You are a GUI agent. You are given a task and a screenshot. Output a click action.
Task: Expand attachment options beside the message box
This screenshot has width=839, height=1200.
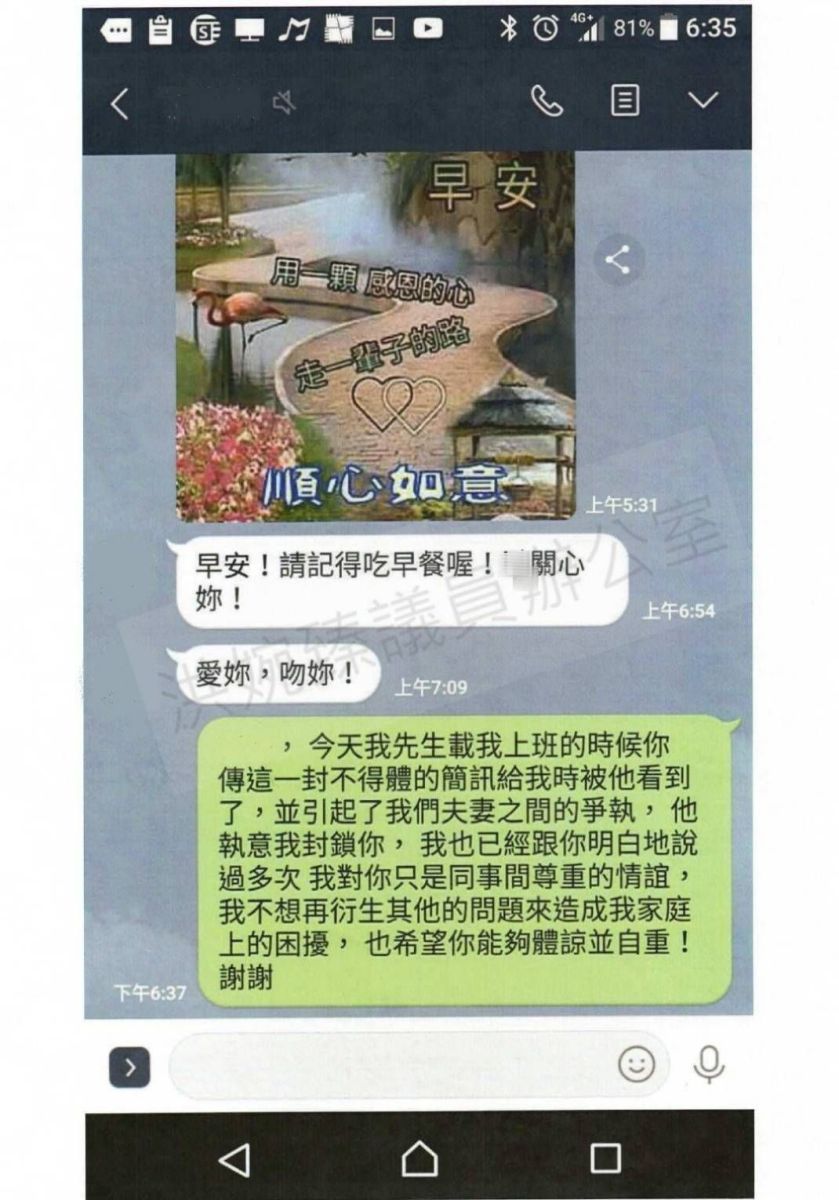tap(130, 1067)
